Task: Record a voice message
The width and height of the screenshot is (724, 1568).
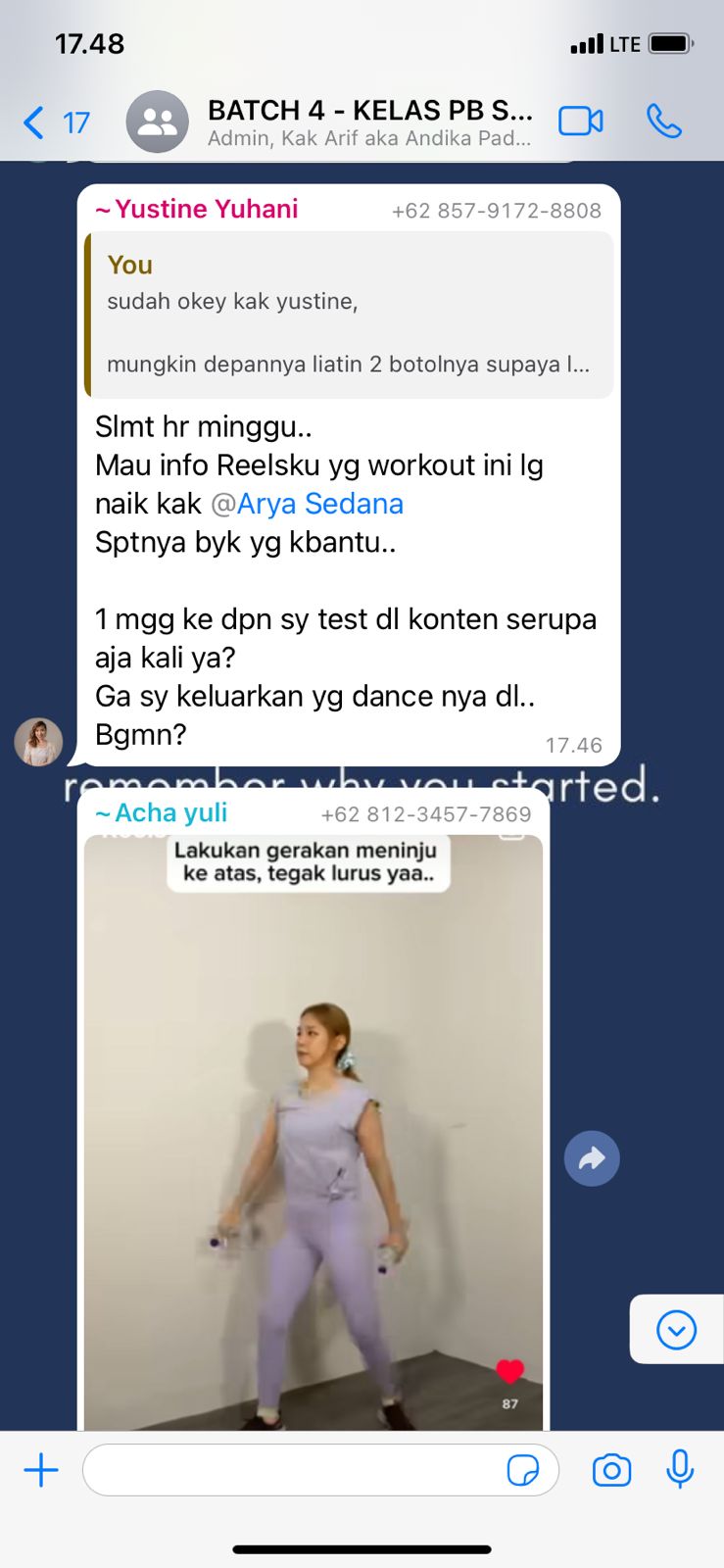Action: (x=680, y=1470)
